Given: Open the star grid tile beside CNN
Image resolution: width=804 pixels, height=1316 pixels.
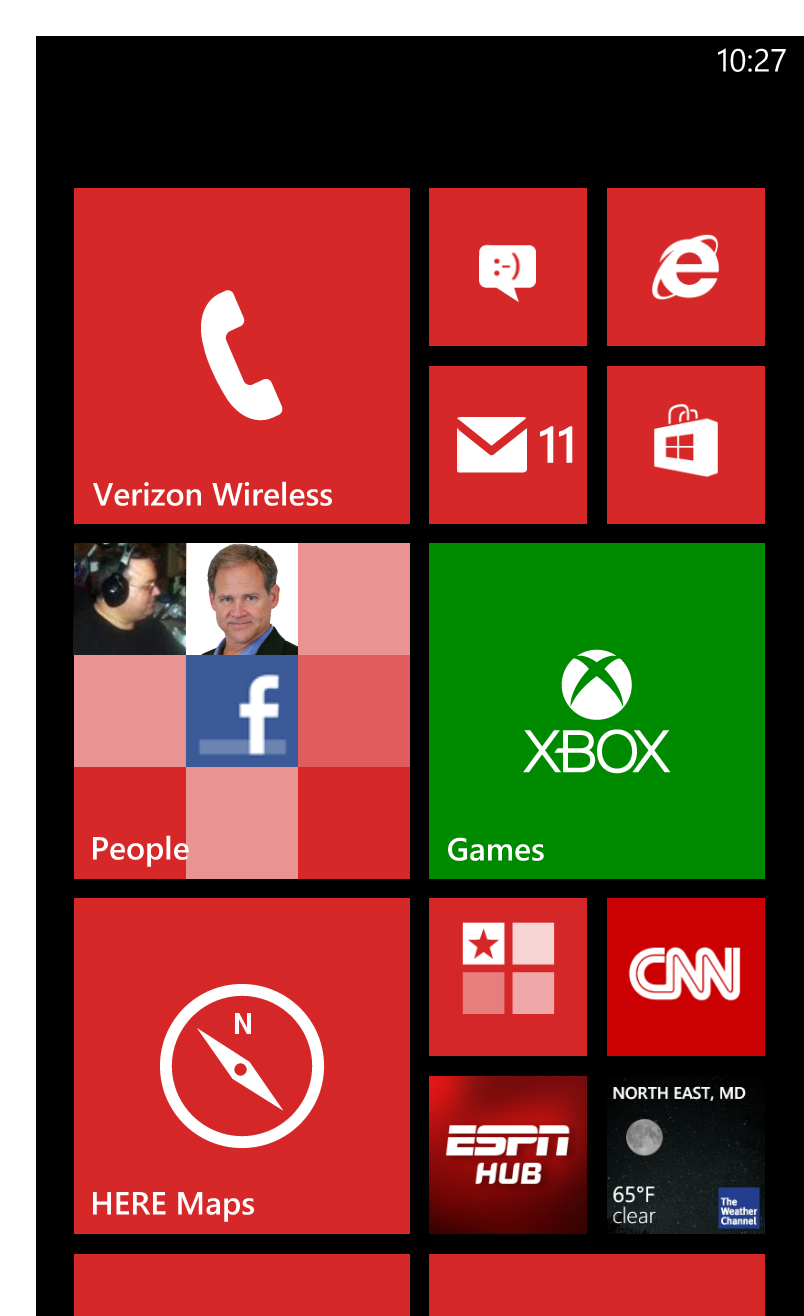Looking at the screenshot, I should (x=507, y=976).
